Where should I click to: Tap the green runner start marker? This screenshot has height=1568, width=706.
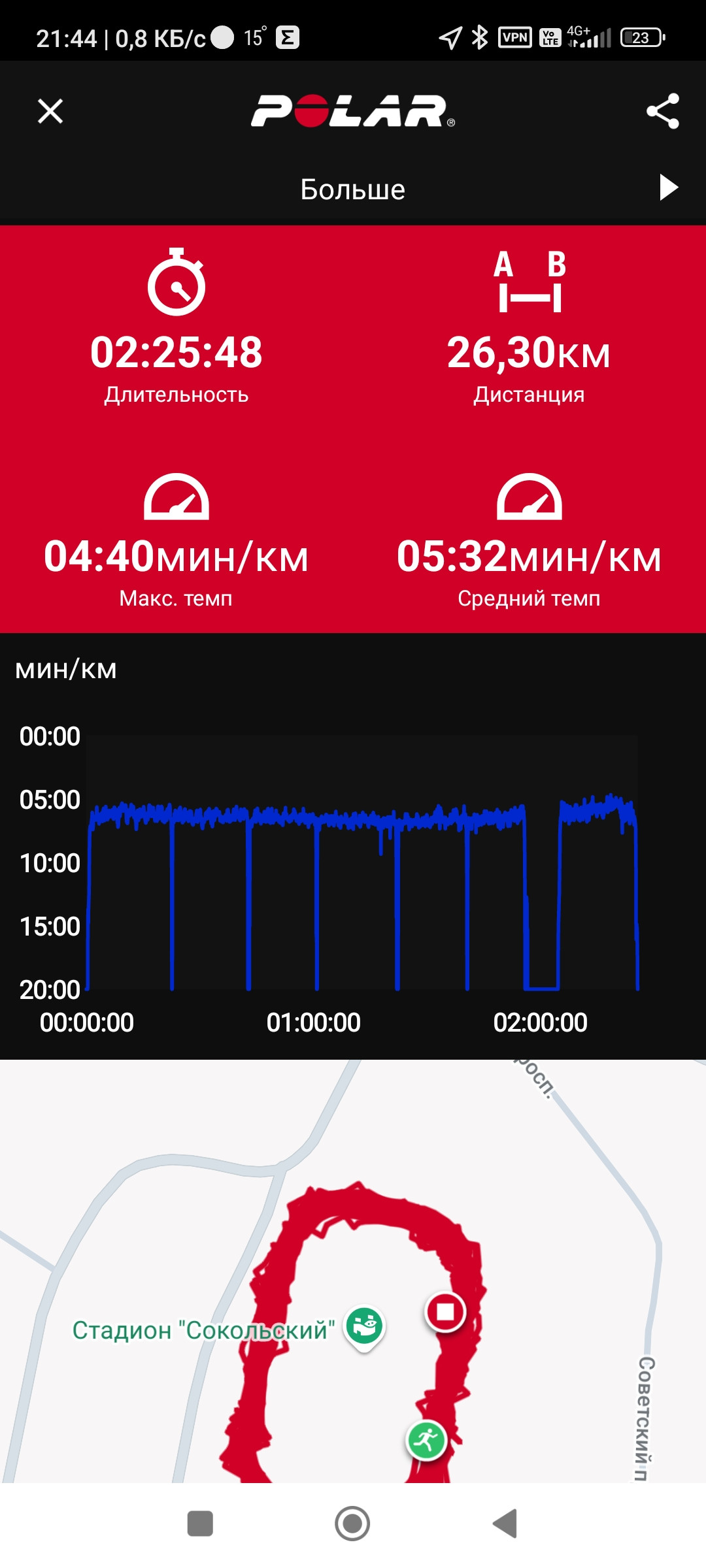point(427,1439)
